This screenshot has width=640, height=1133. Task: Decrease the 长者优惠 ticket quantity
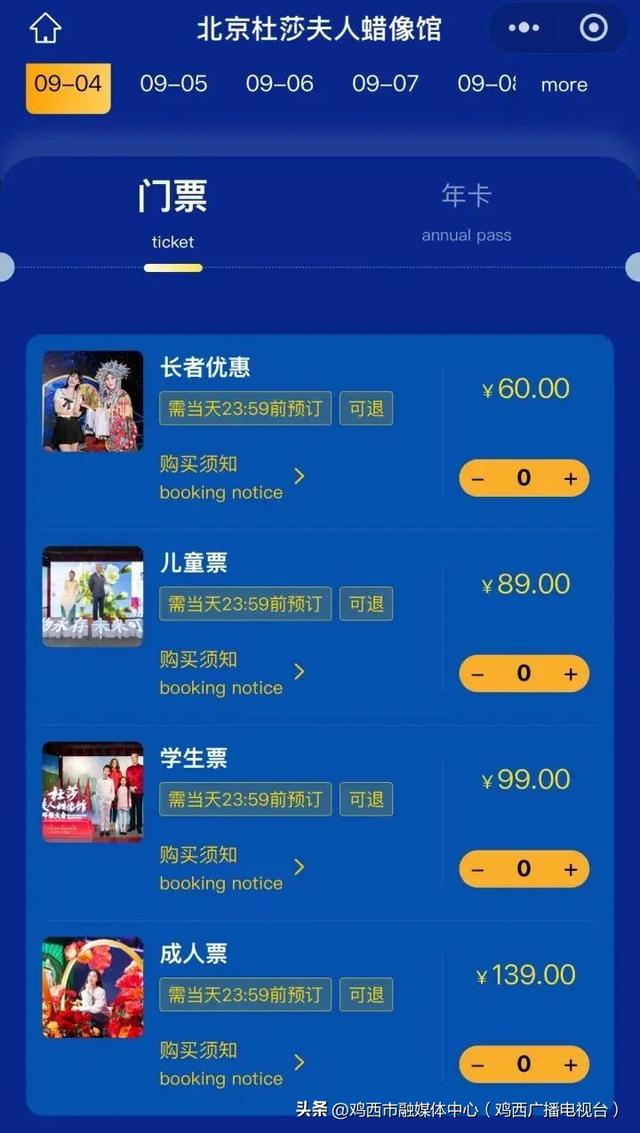pyautogui.click(x=478, y=479)
